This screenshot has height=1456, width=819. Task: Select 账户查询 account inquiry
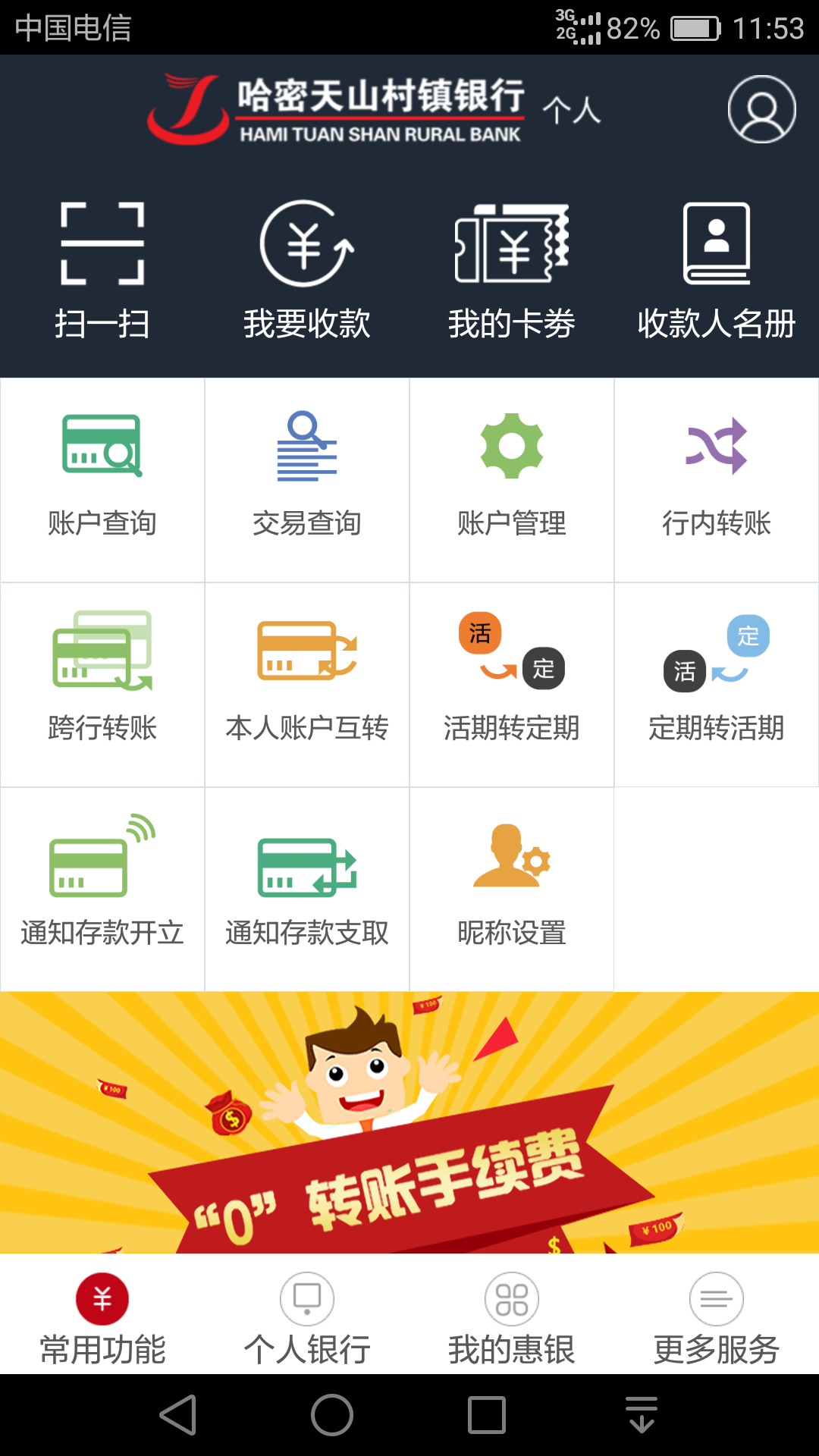(x=102, y=479)
